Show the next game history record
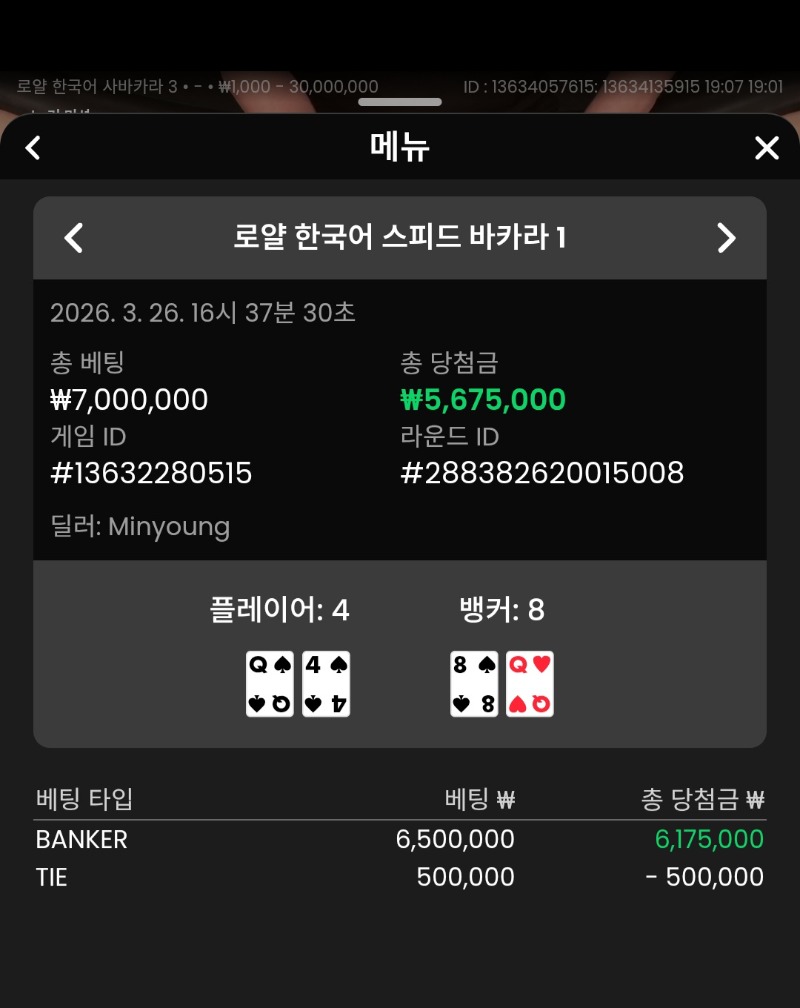The height and width of the screenshot is (1008, 800). coord(726,238)
